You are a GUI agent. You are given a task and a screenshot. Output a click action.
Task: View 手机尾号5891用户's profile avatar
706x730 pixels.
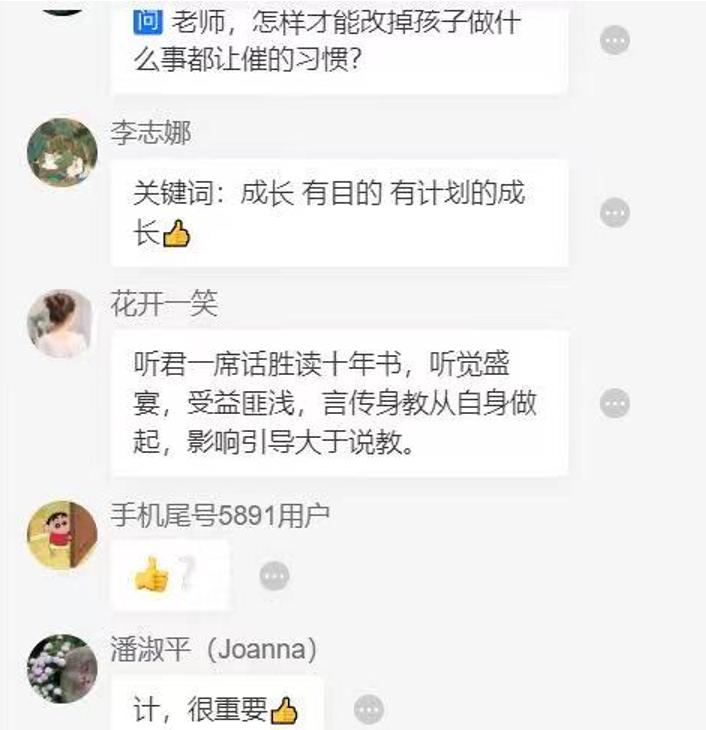coord(61,536)
